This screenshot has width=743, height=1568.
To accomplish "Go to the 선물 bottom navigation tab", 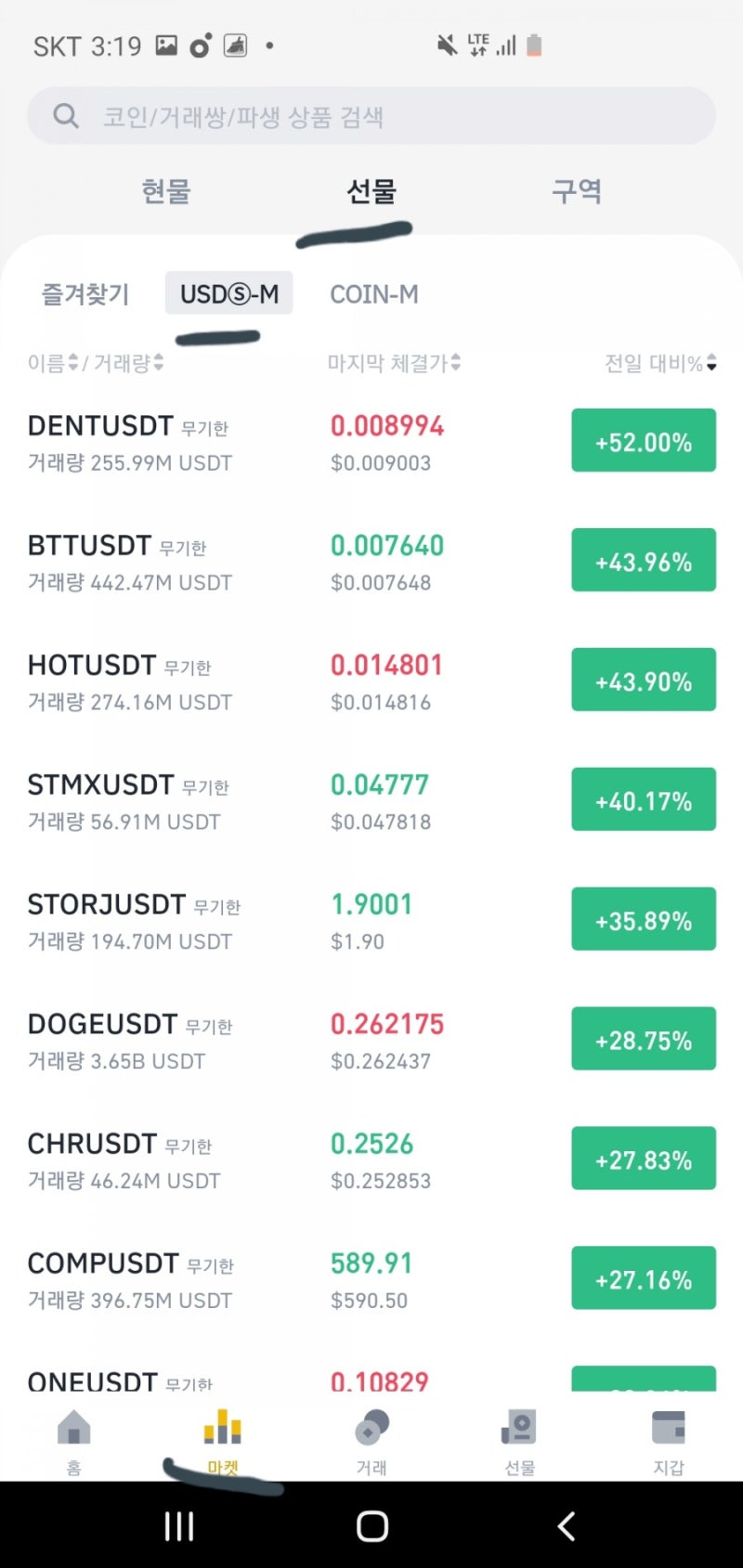I will coord(519,1442).
